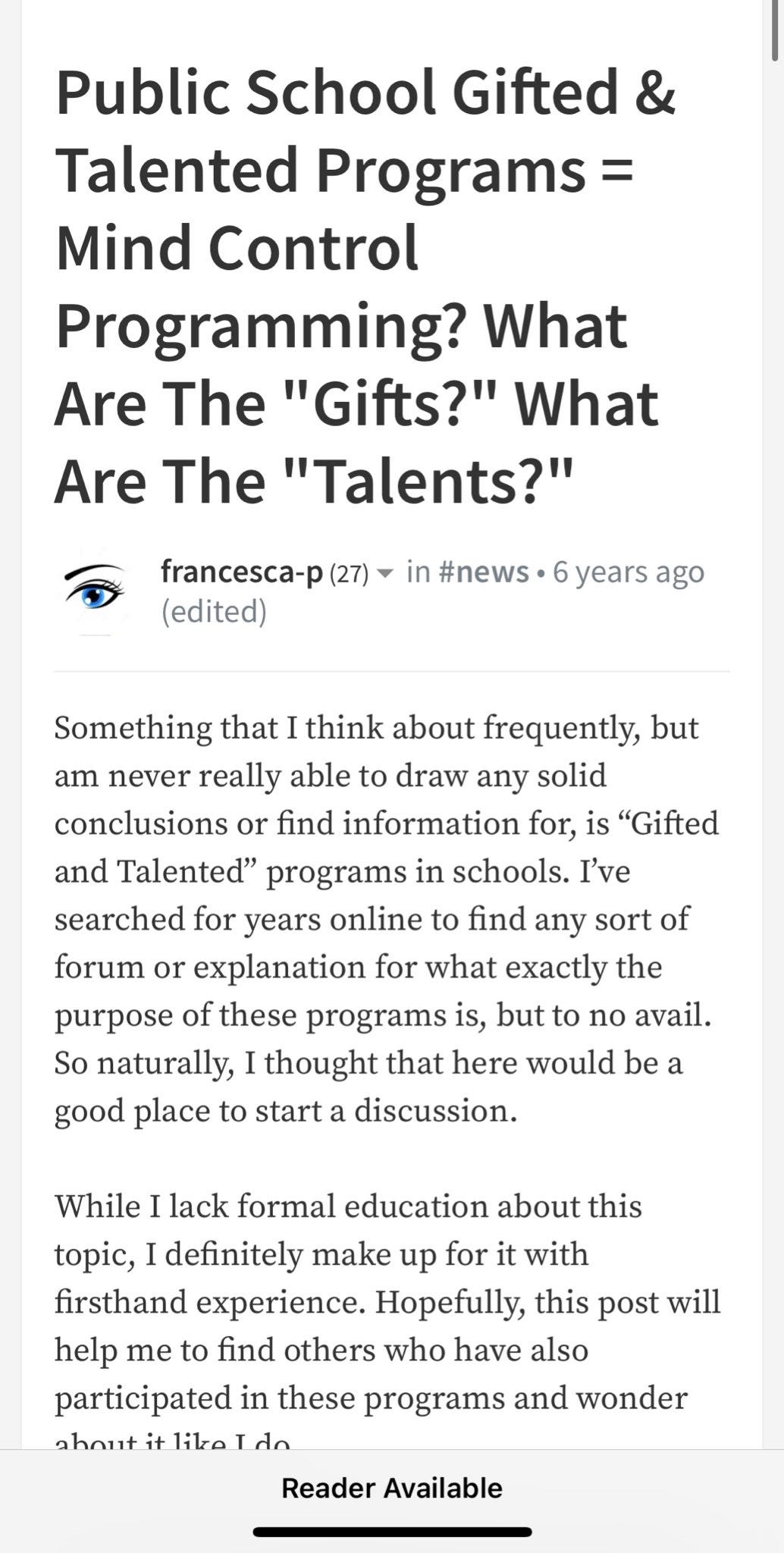Tap Reader Available to open reader view
Image resolution: width=784 pixels, height=1553 pixels.
(392, 1488)
